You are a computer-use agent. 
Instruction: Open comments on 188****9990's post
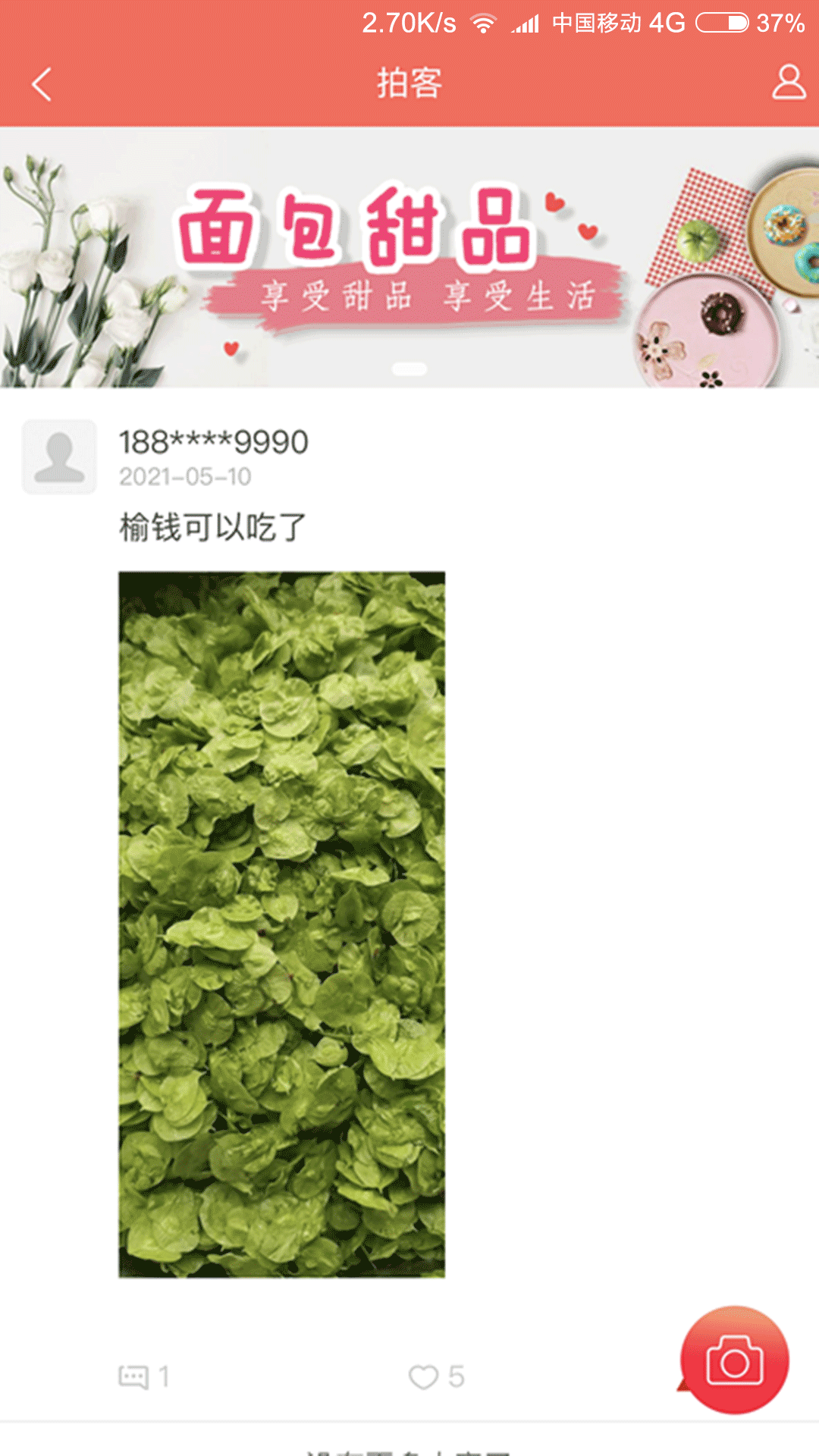click(144, 1376)
